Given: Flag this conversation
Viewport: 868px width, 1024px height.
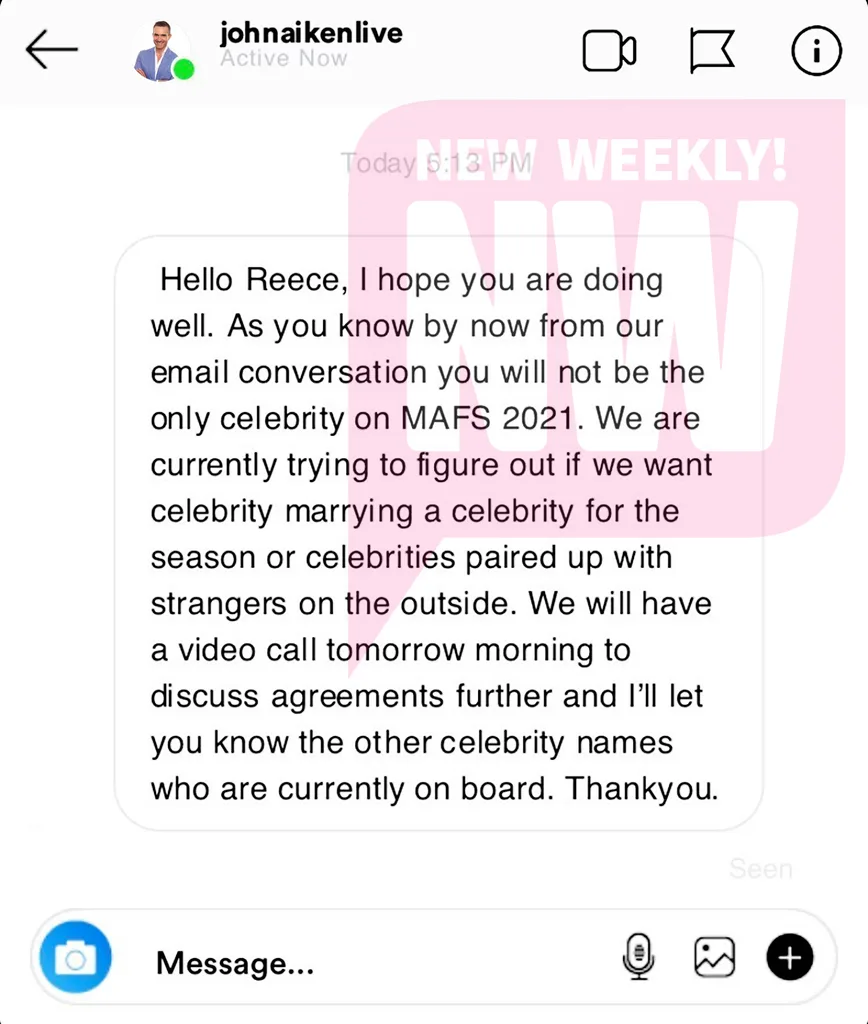Looking at the screenshot, I should [712, 51].
